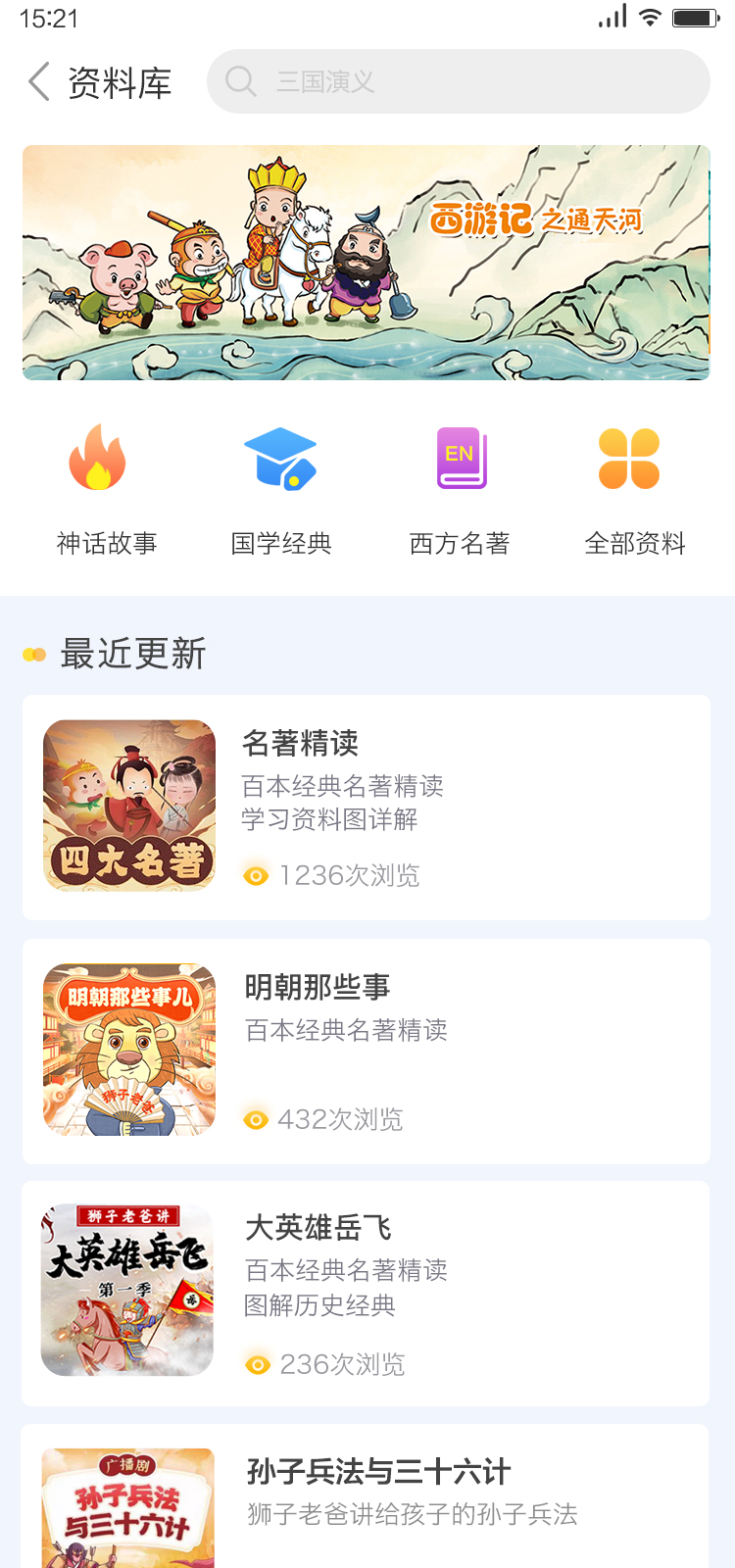
Task: Open the 名著精读 card
Action: click(x=366, y=807)
